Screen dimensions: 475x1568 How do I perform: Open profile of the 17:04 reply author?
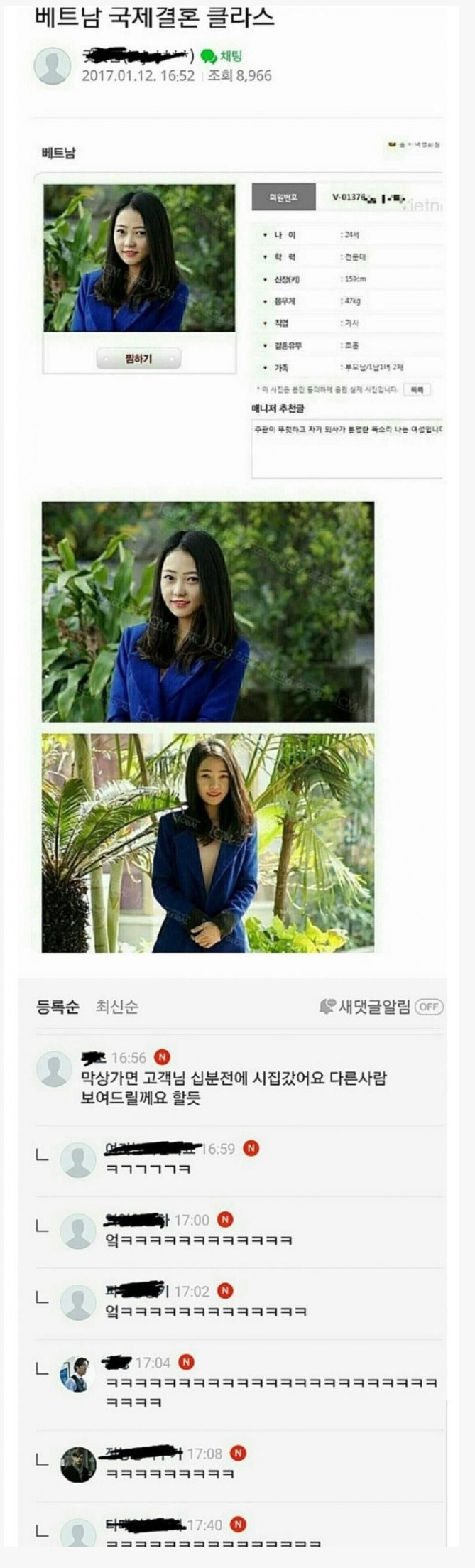(x=77, y=1374)
